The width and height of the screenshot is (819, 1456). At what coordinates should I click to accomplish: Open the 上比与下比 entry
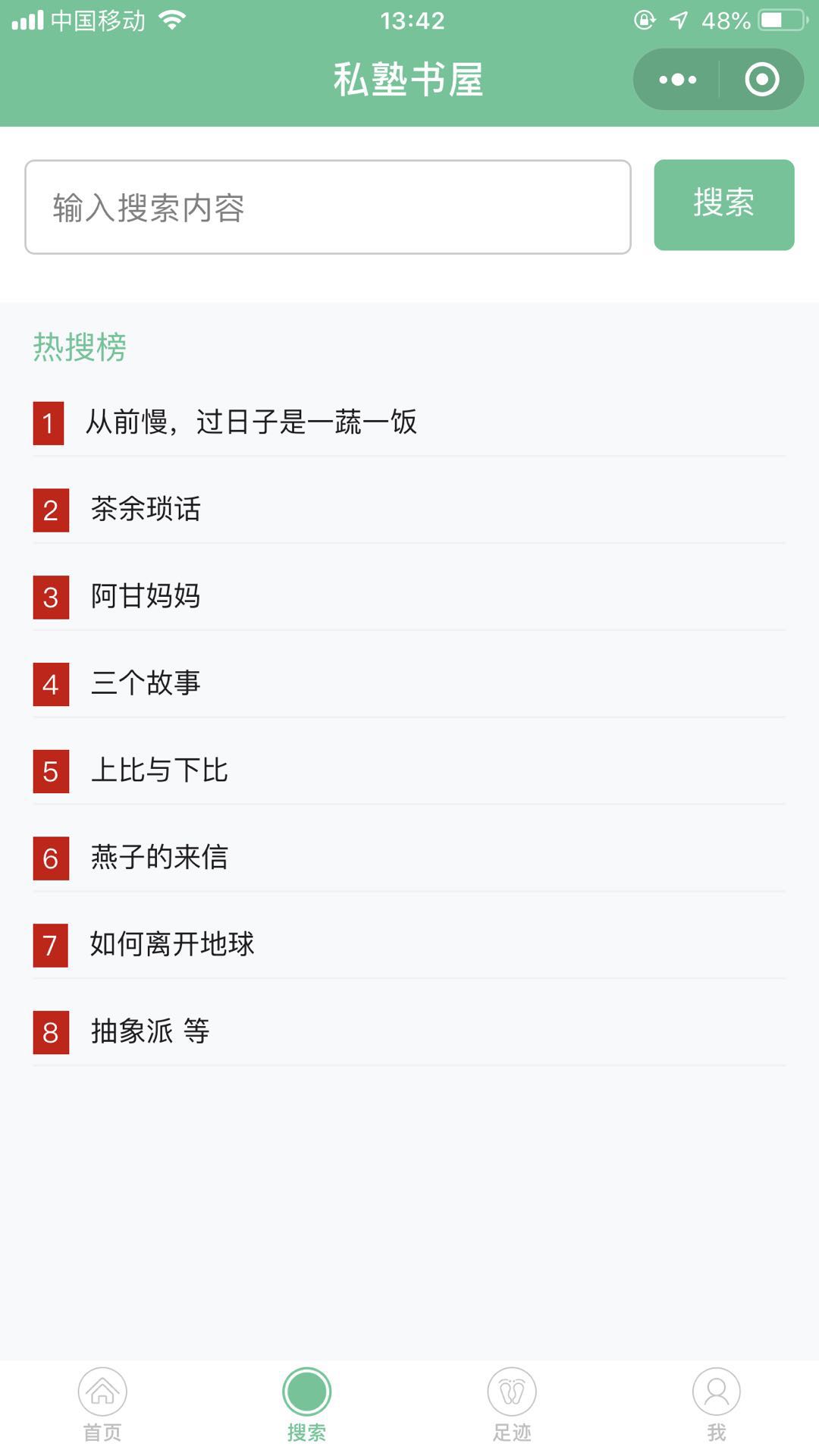tap(409, 771)
